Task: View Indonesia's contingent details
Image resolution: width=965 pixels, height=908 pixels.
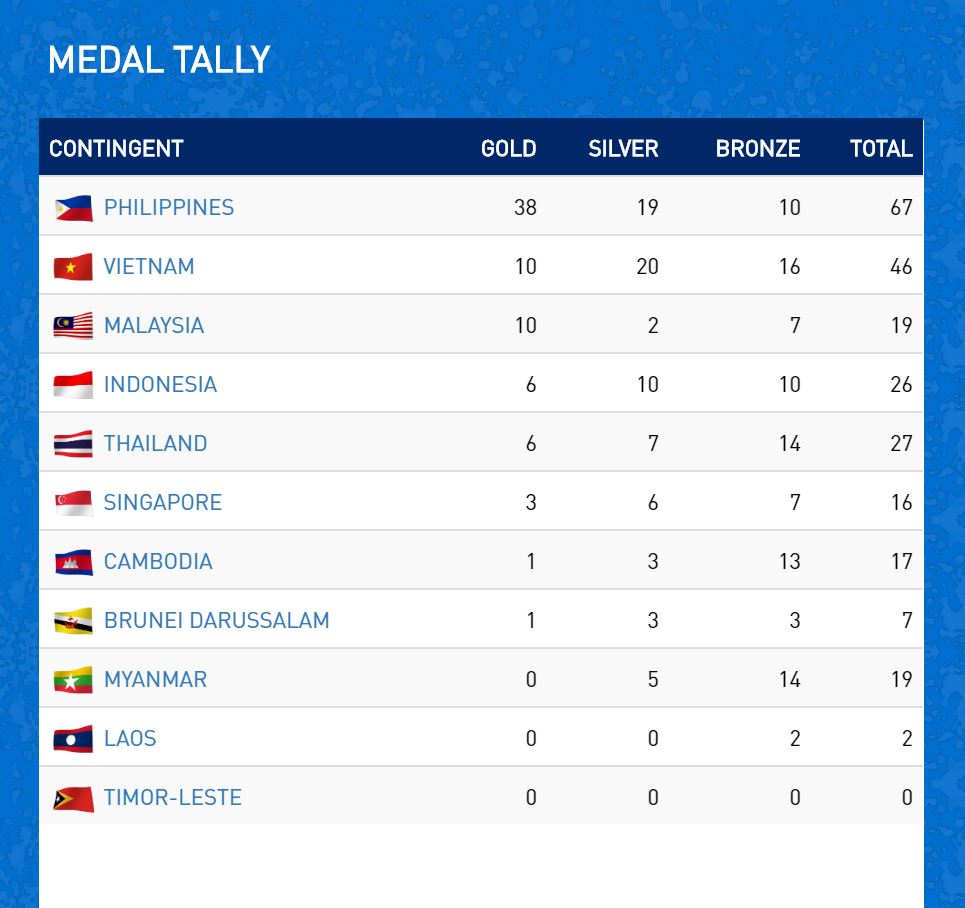Action: pos(160,384)
